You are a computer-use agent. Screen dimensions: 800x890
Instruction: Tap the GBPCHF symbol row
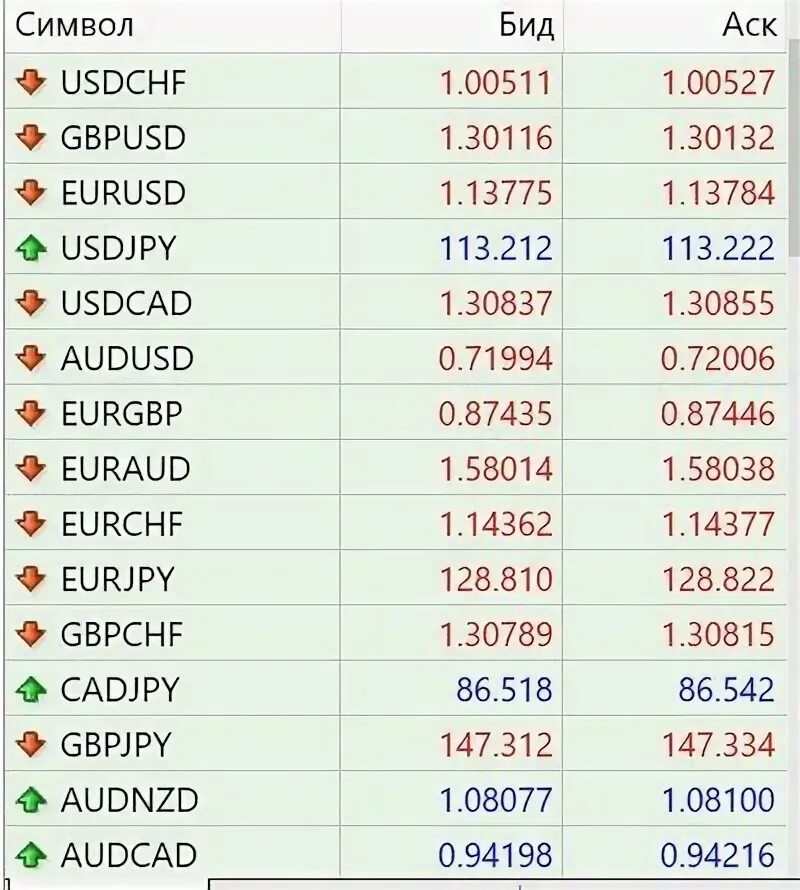123,633
